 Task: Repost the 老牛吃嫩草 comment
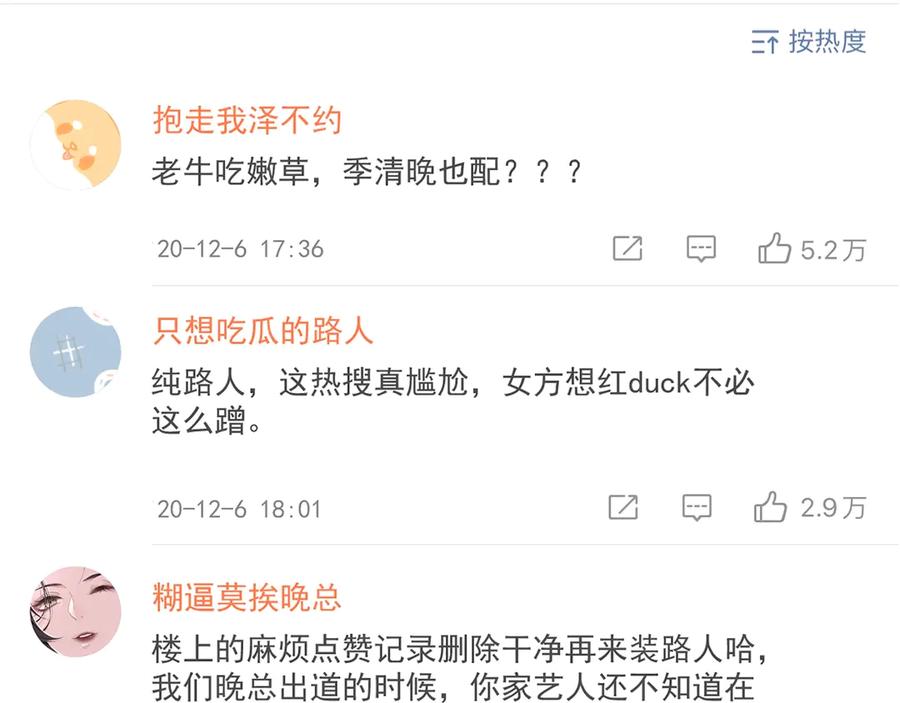tap(627, 248)
